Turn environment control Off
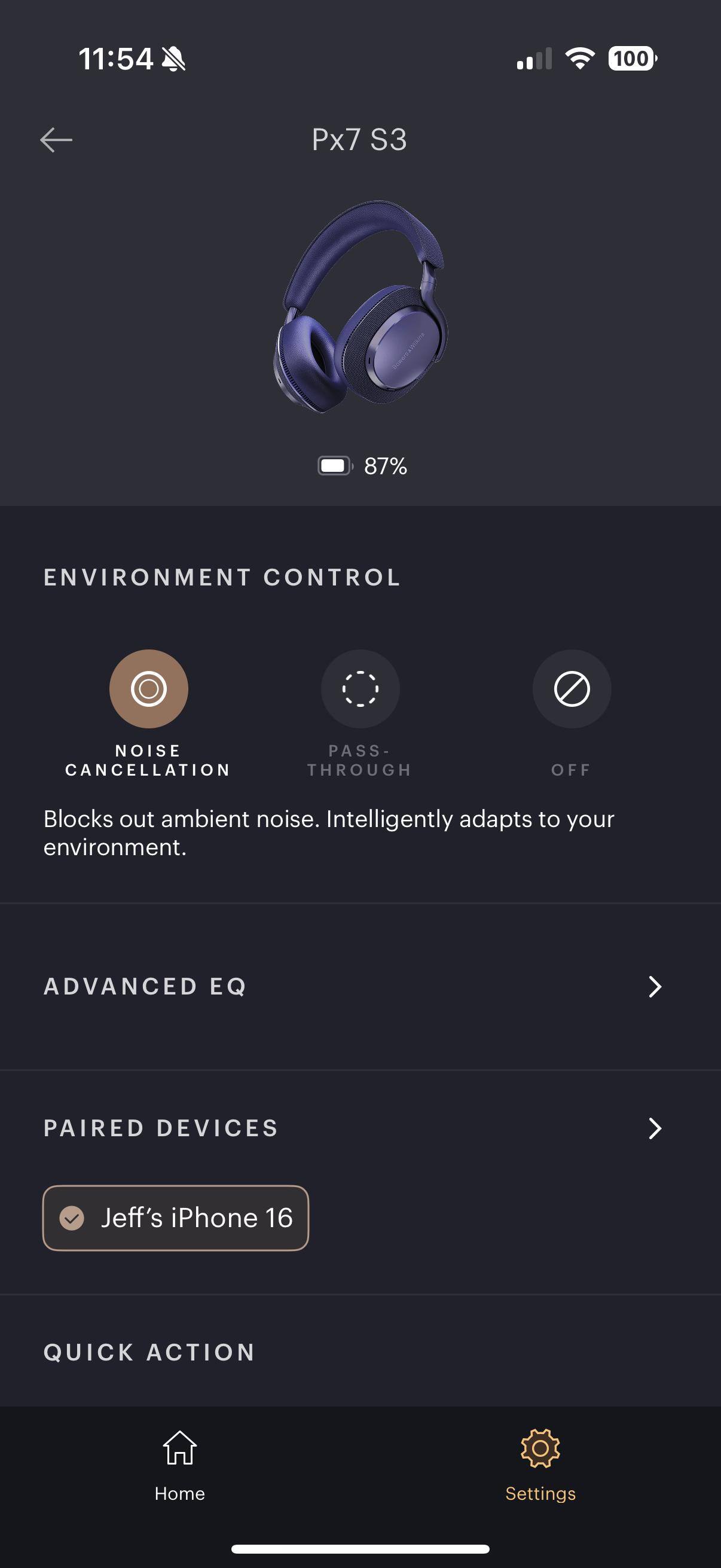This screenshot has height=1568, width=721. [x=572, y=689]
